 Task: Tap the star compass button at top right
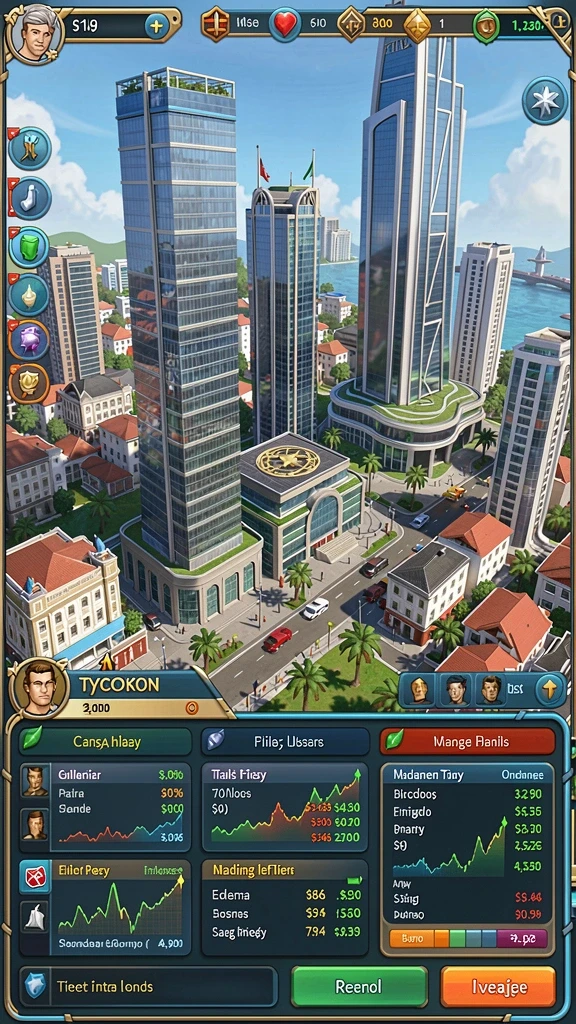click(x=545, y=101)
